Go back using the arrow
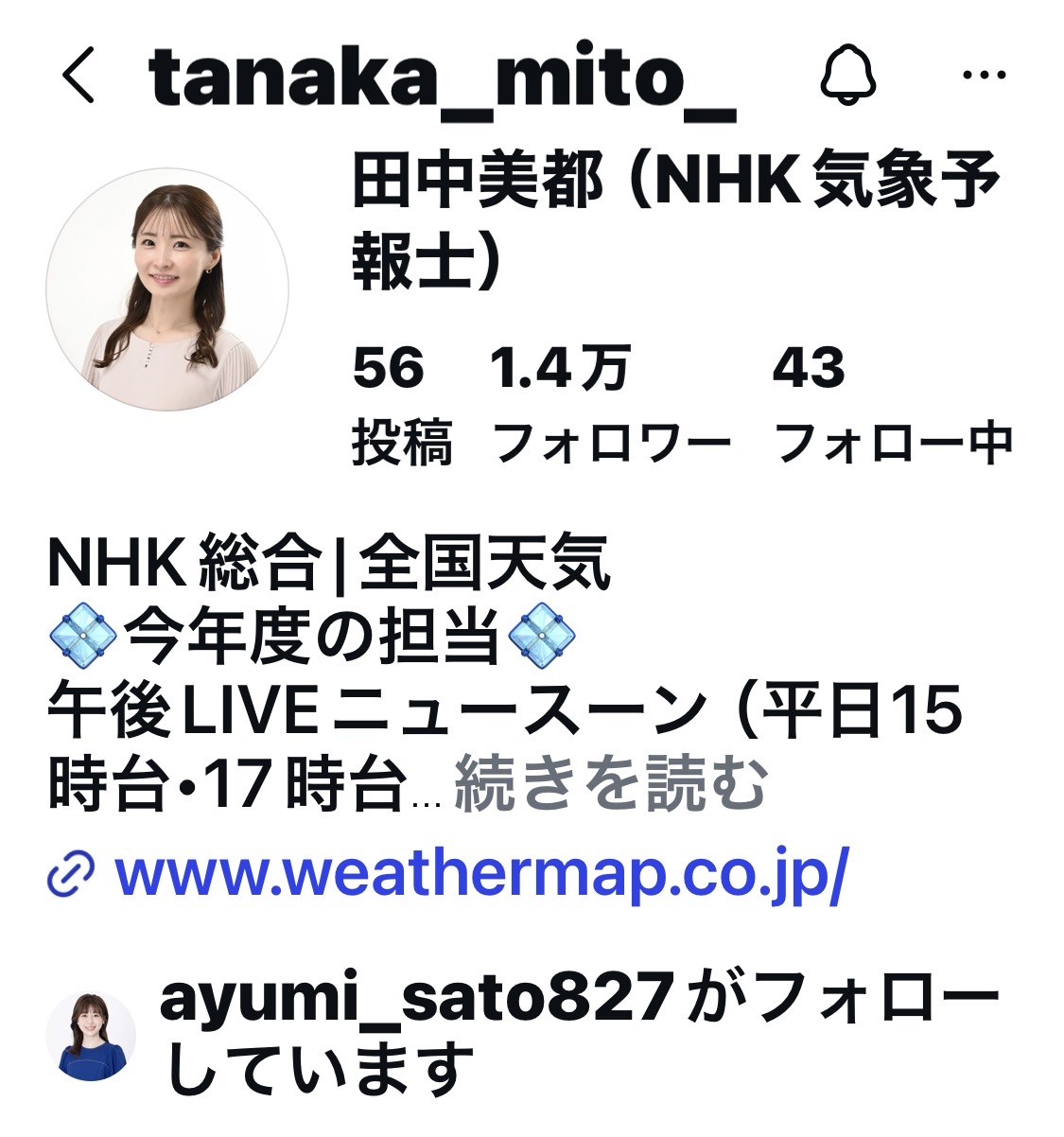The image size is (1064, 1137). point(78,76)
